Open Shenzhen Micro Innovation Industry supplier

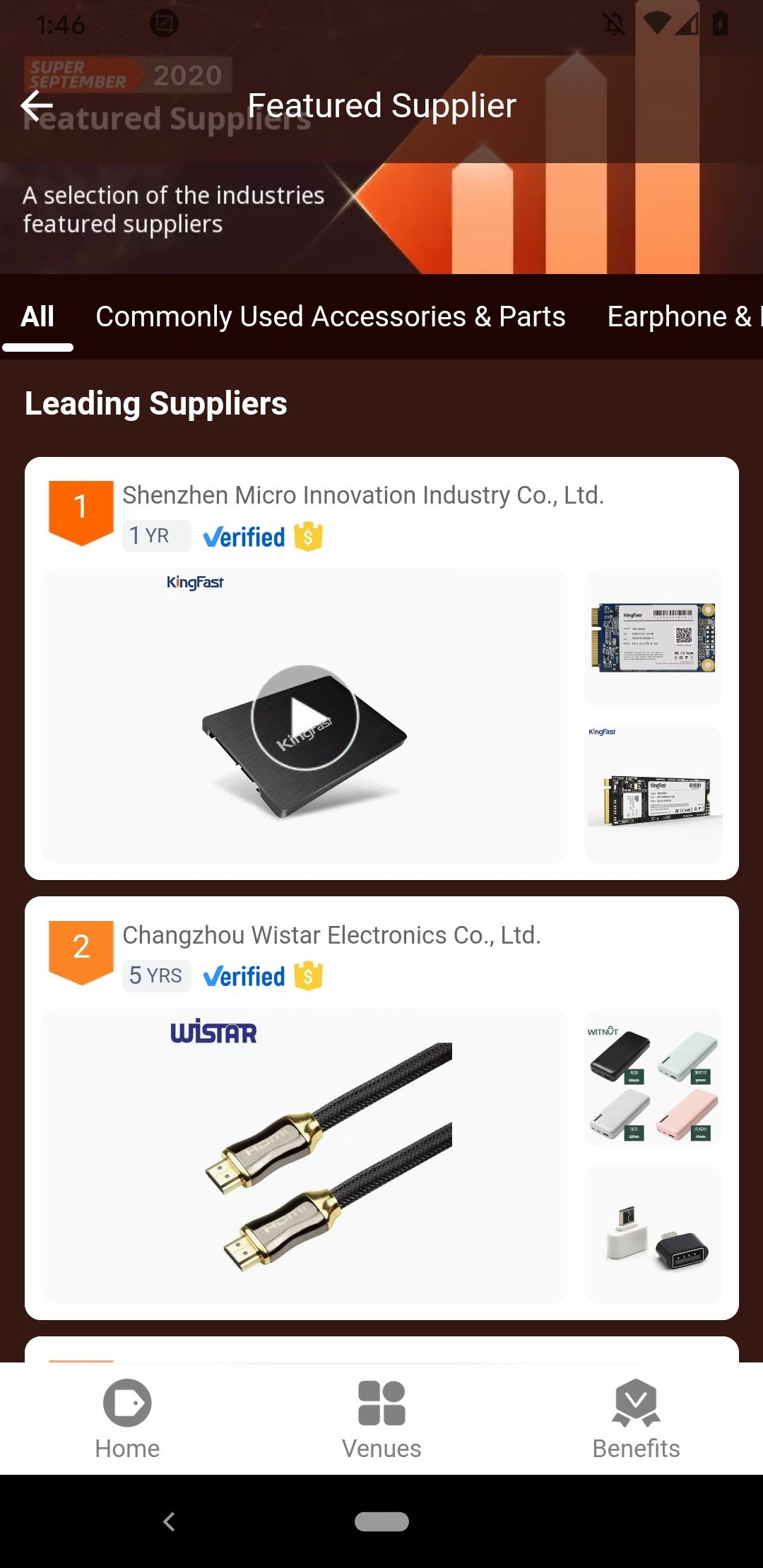point(363,495)
